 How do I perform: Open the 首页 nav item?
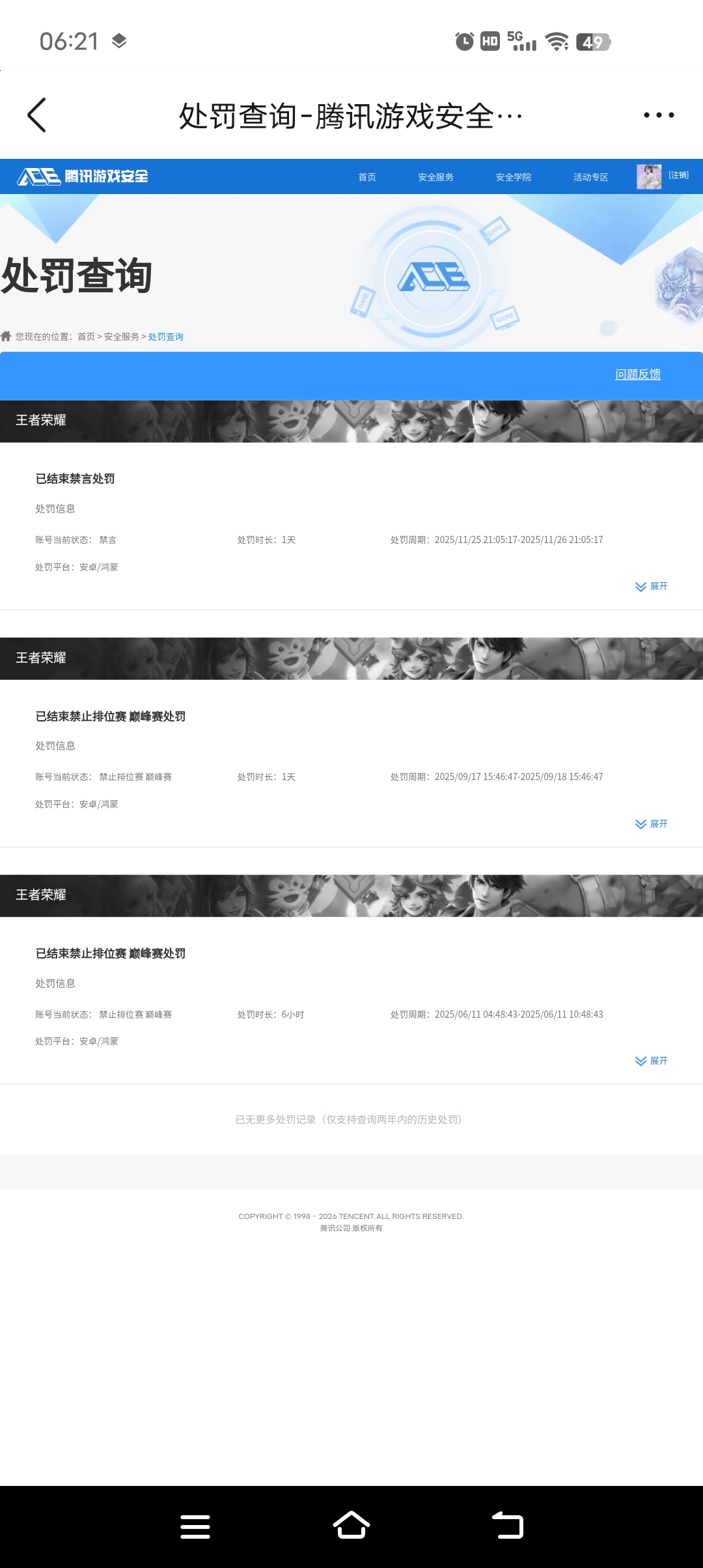367,177
